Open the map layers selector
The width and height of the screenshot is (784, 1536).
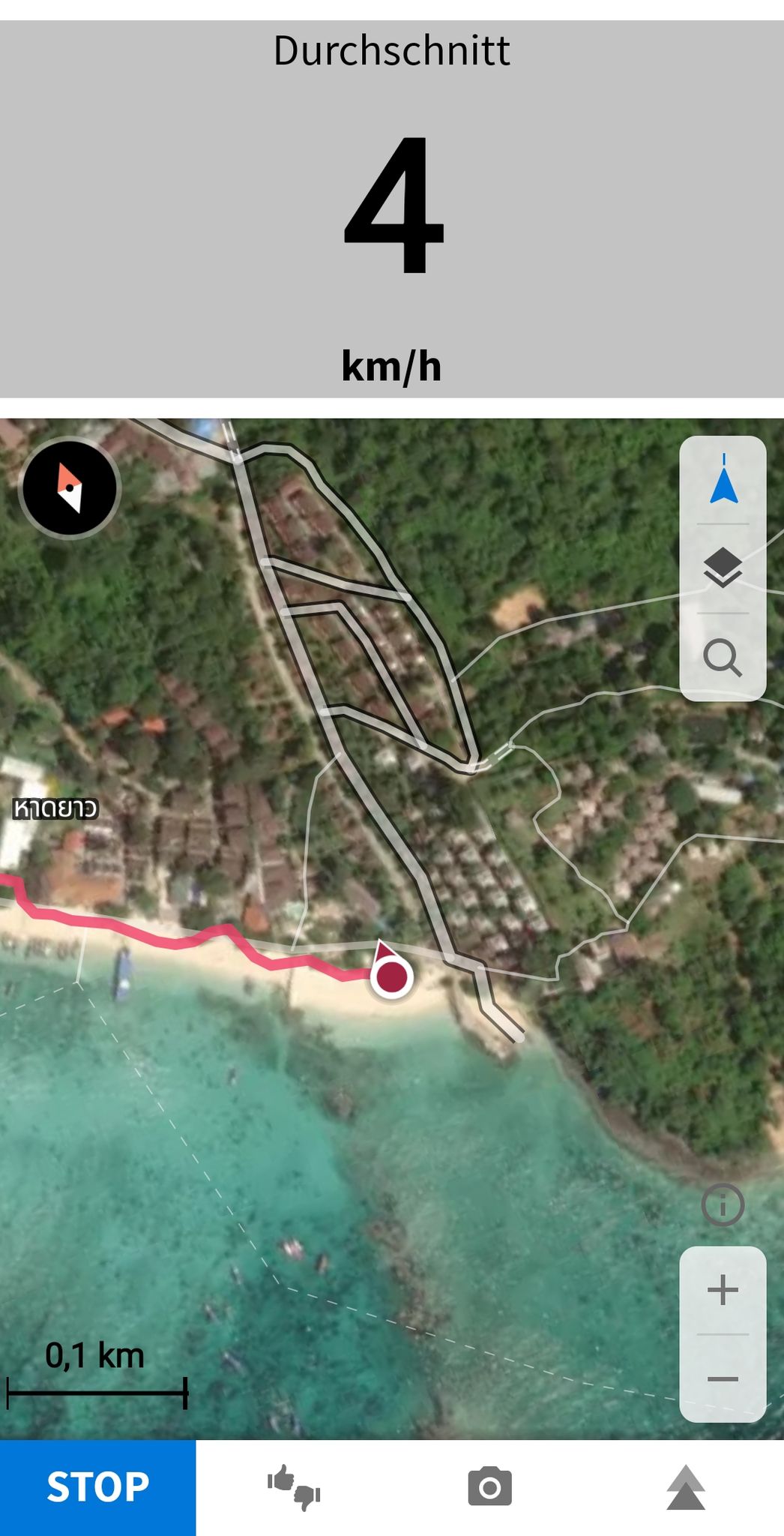point(723,568)
